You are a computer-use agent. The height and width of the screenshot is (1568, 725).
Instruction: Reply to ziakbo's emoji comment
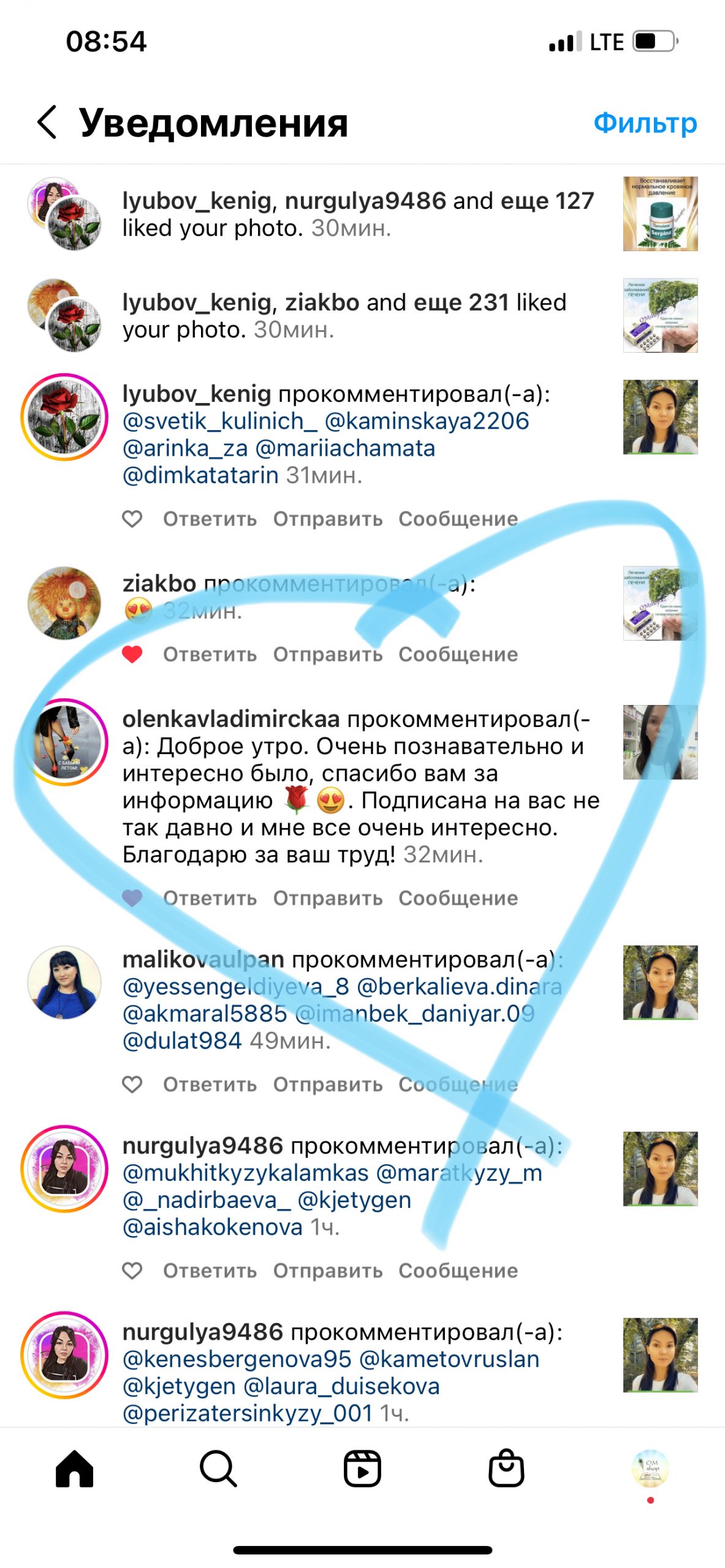[x=210, y=654]
